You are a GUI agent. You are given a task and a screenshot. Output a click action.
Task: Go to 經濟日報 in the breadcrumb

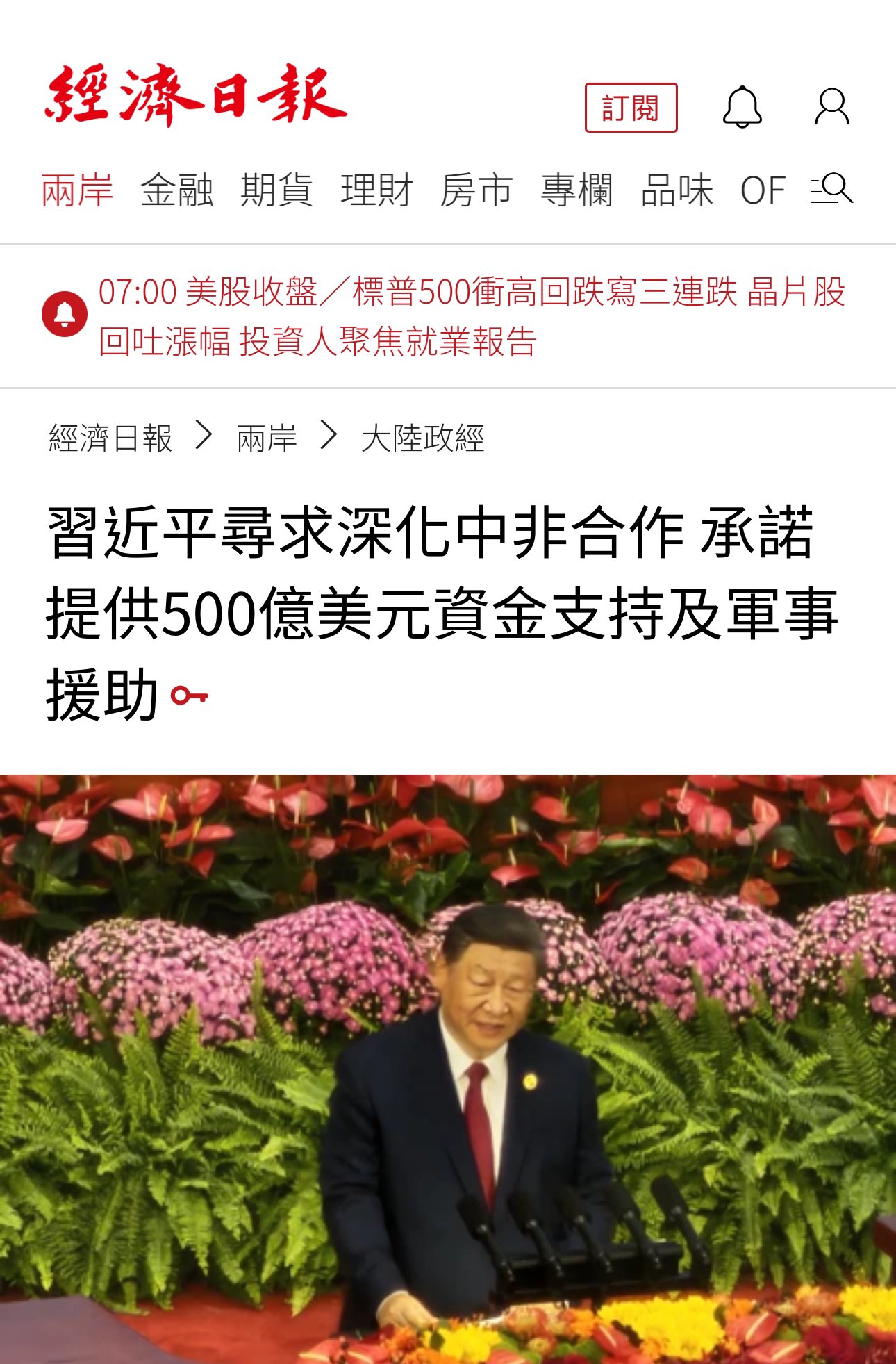110,438
